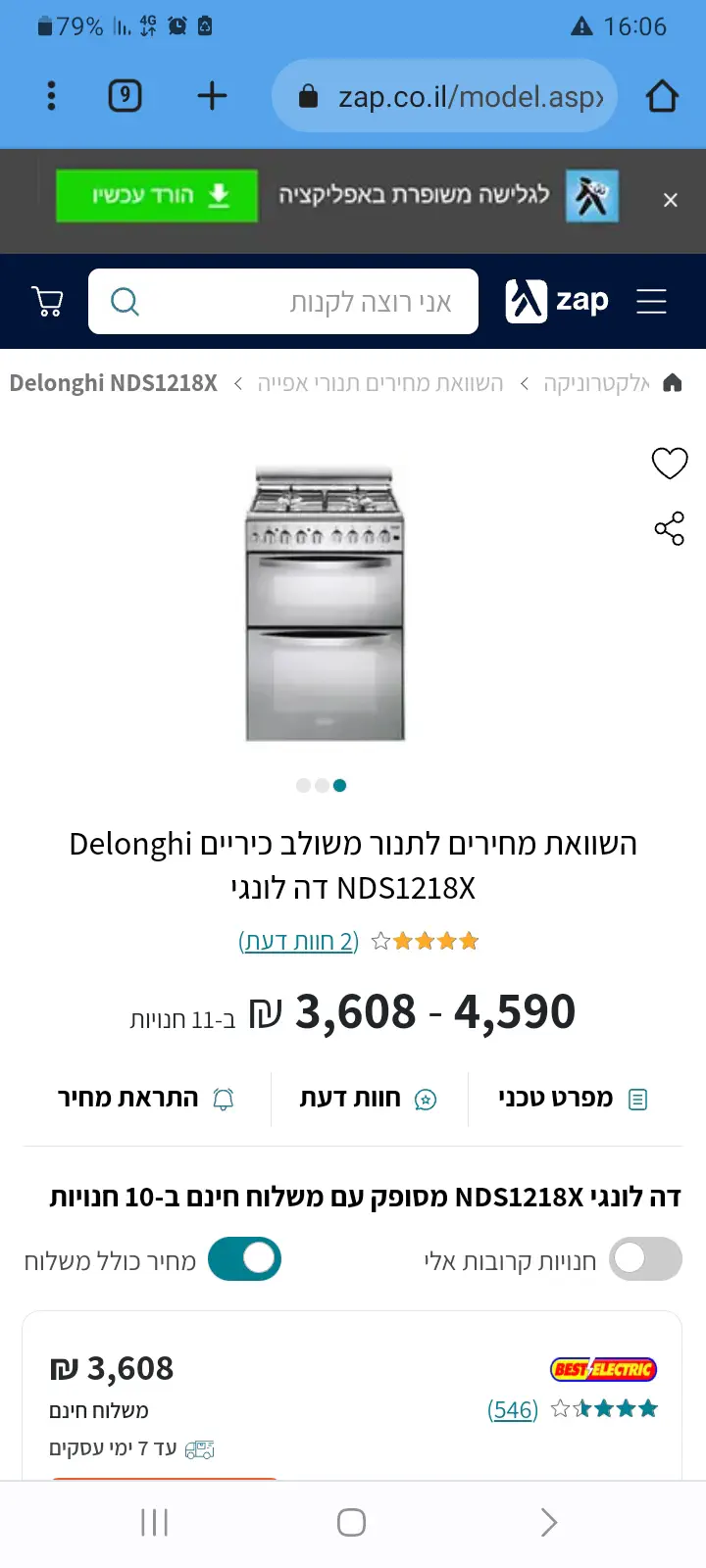Open a new browser tab
706x1568 pixels.
coord(212,96)
